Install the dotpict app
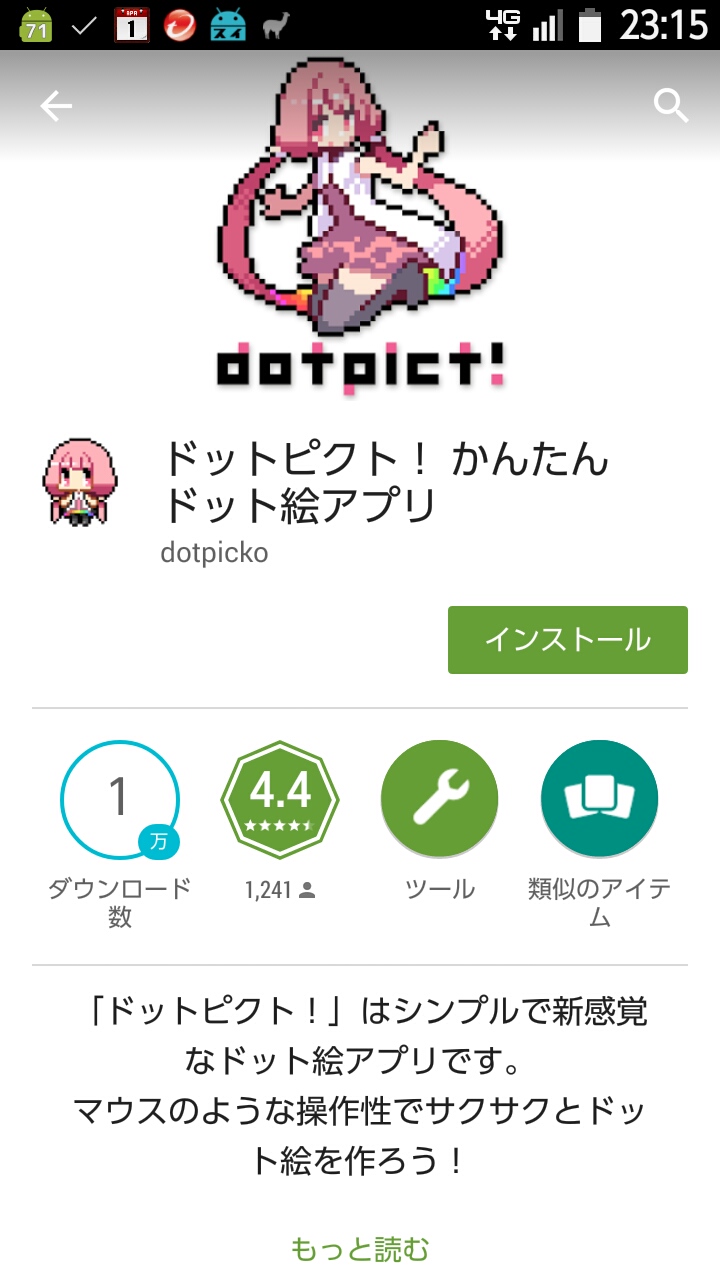This screenshot has height=1280, width=720. coord(567,640)
